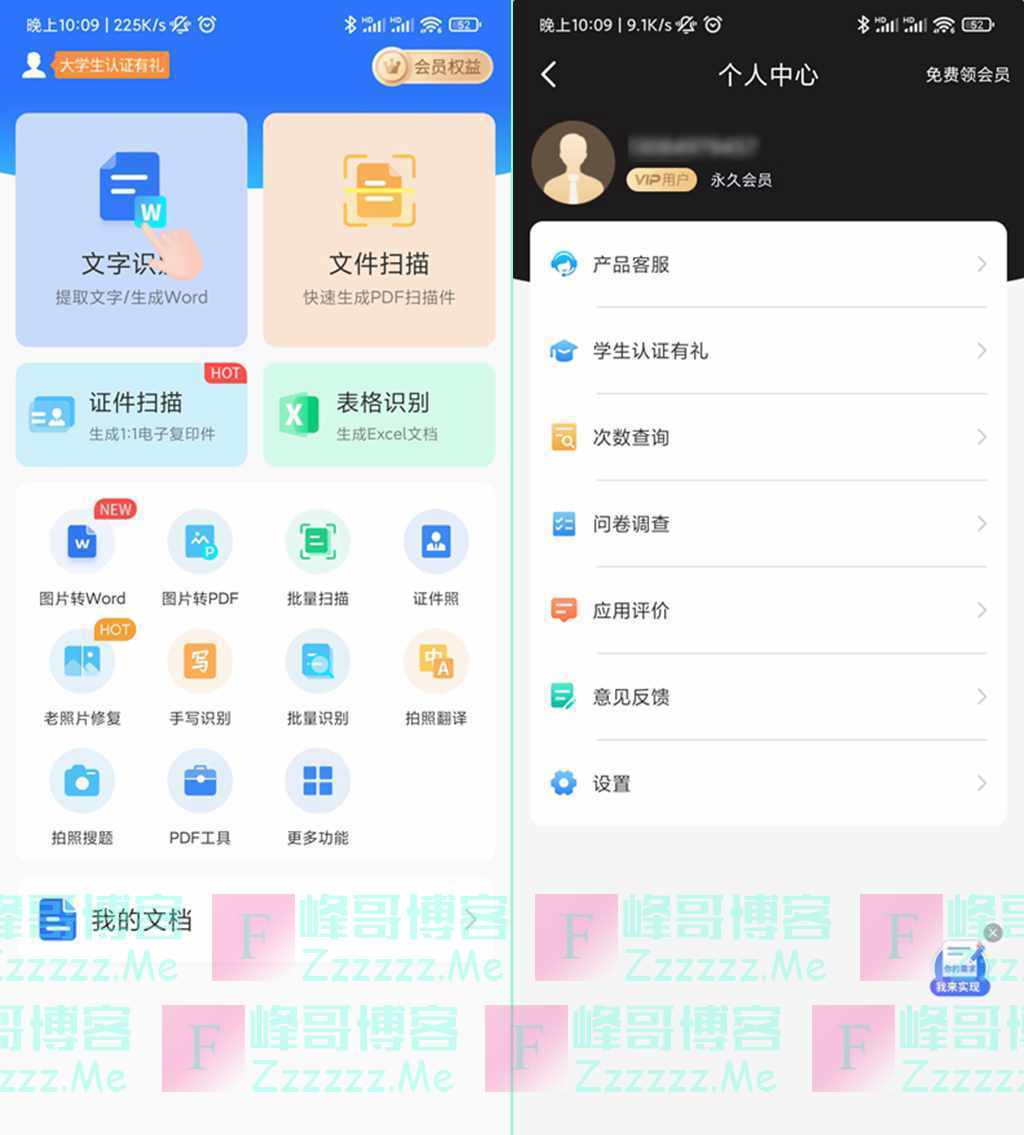Image resolution: width=1024 pixels, height=1135 pixels.
Task: Open 我的文档 row
Action: pyautogui.click(x=256, y=920)
